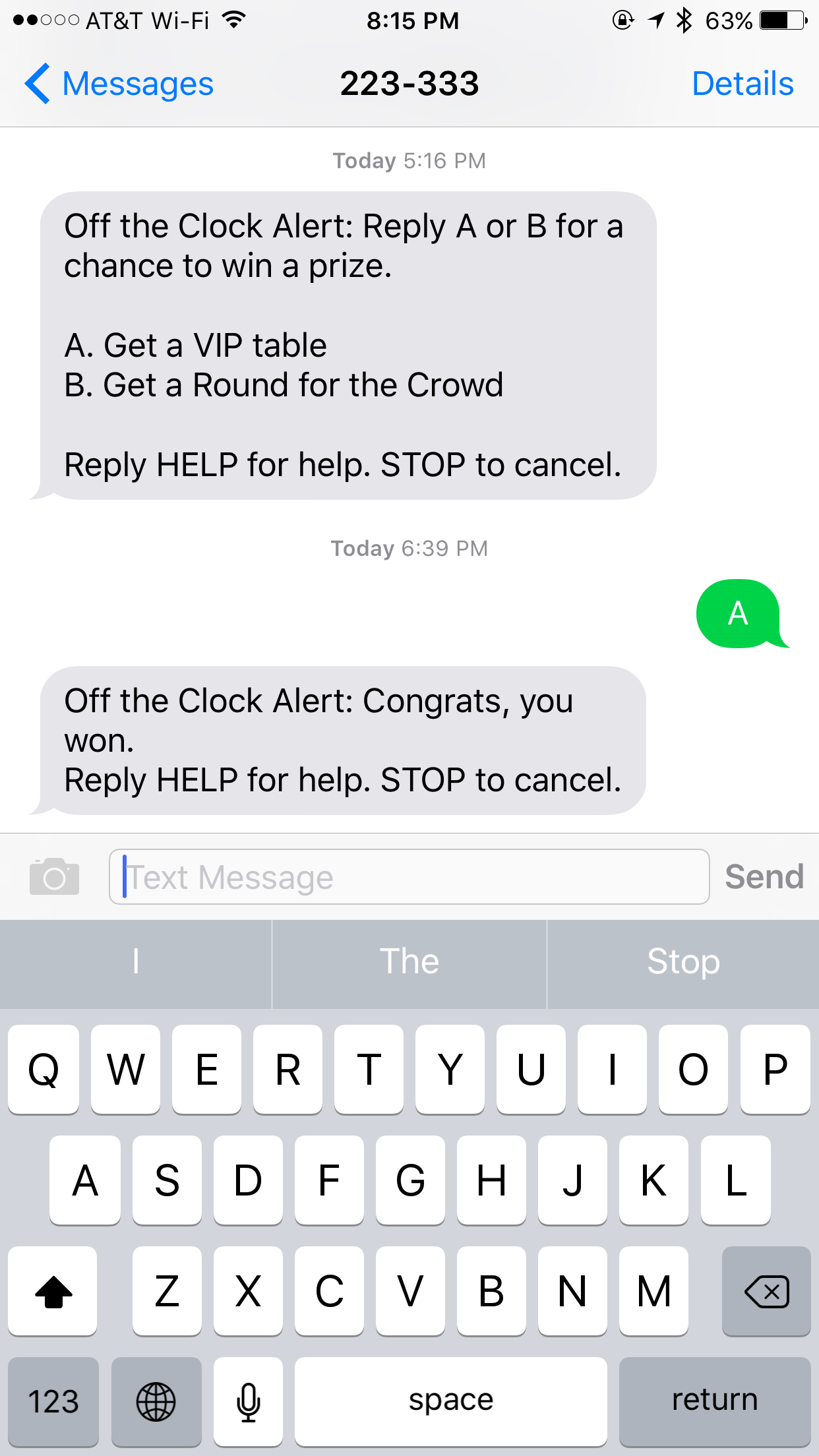Image resolution: width=819 pixels, height=1456 pixels.
Task: Select the "Stop" word suggestion
Action: (683, 961)
